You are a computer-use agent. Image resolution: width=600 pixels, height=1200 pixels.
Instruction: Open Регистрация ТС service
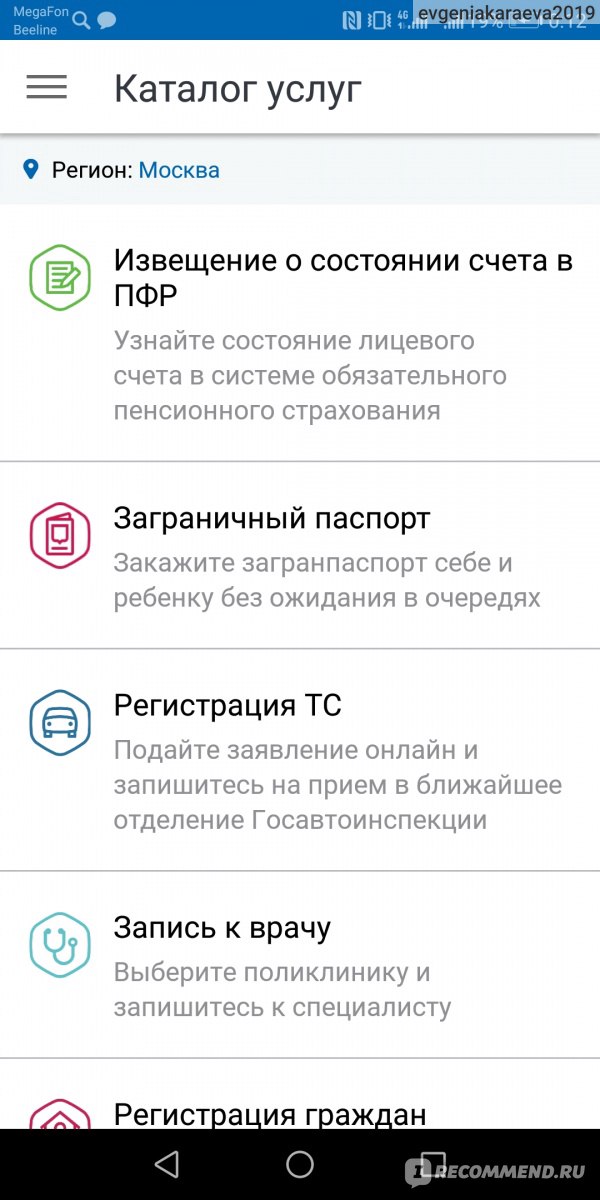pos(300,760)
